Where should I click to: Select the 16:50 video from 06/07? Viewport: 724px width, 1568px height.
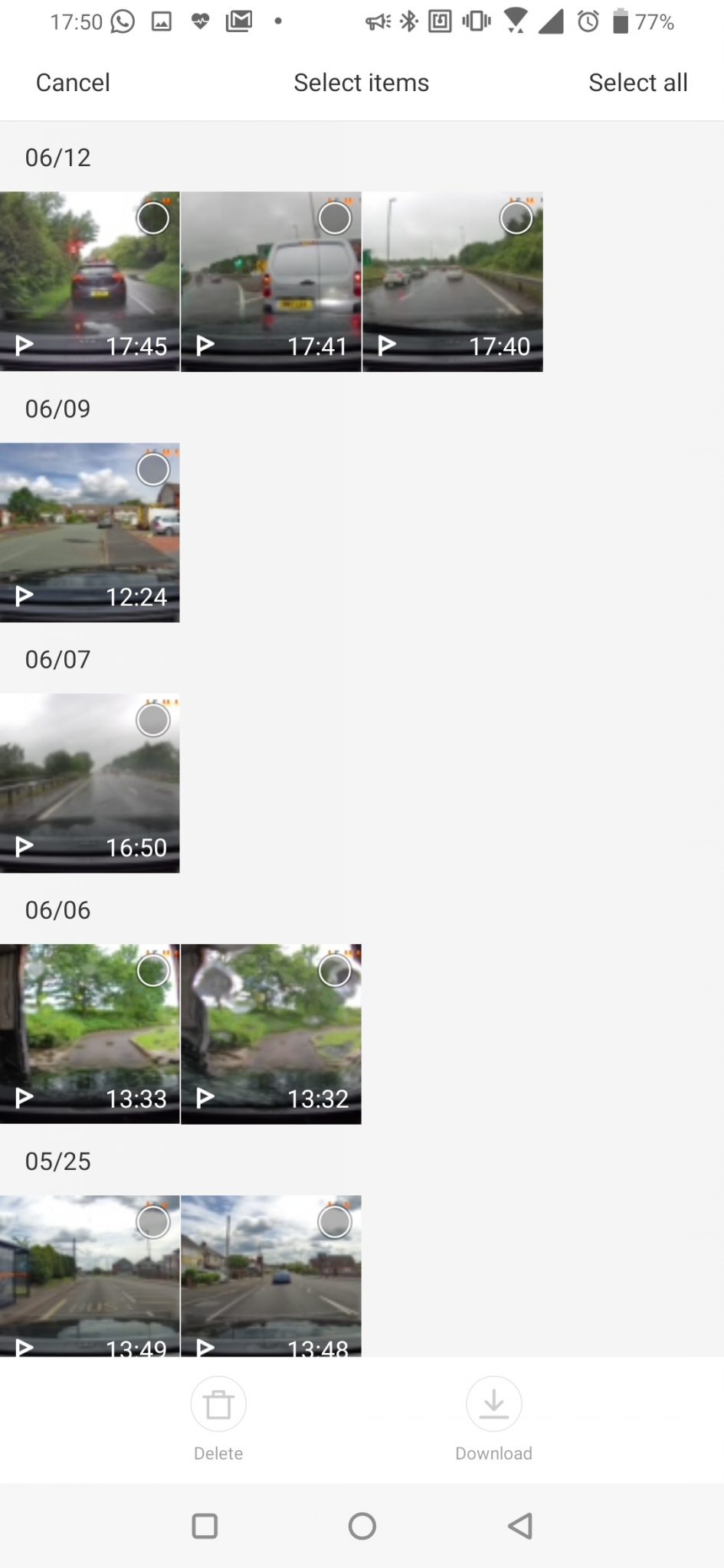90,783
